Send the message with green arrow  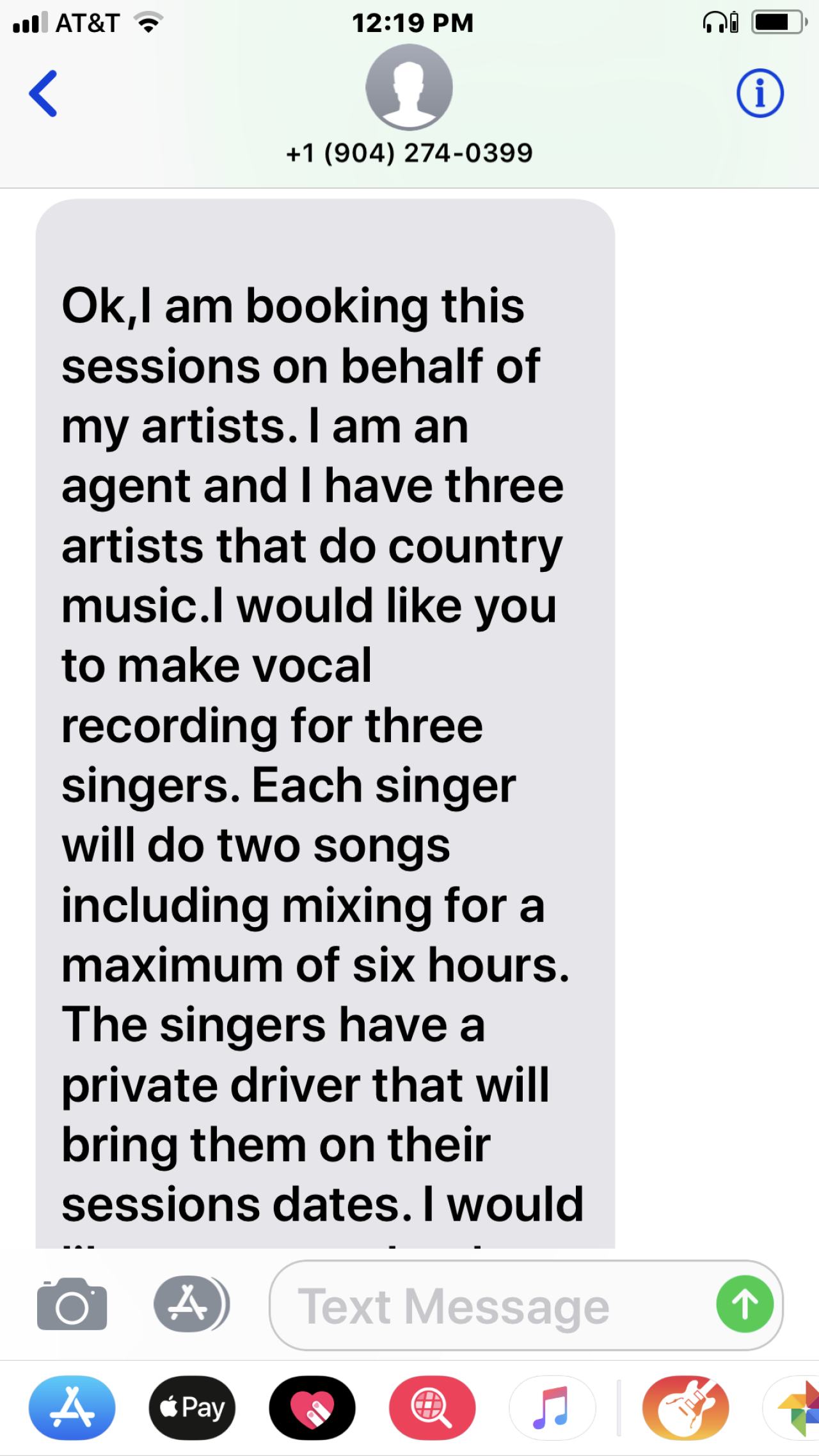pyautogui.click(x=745, y=1304)
